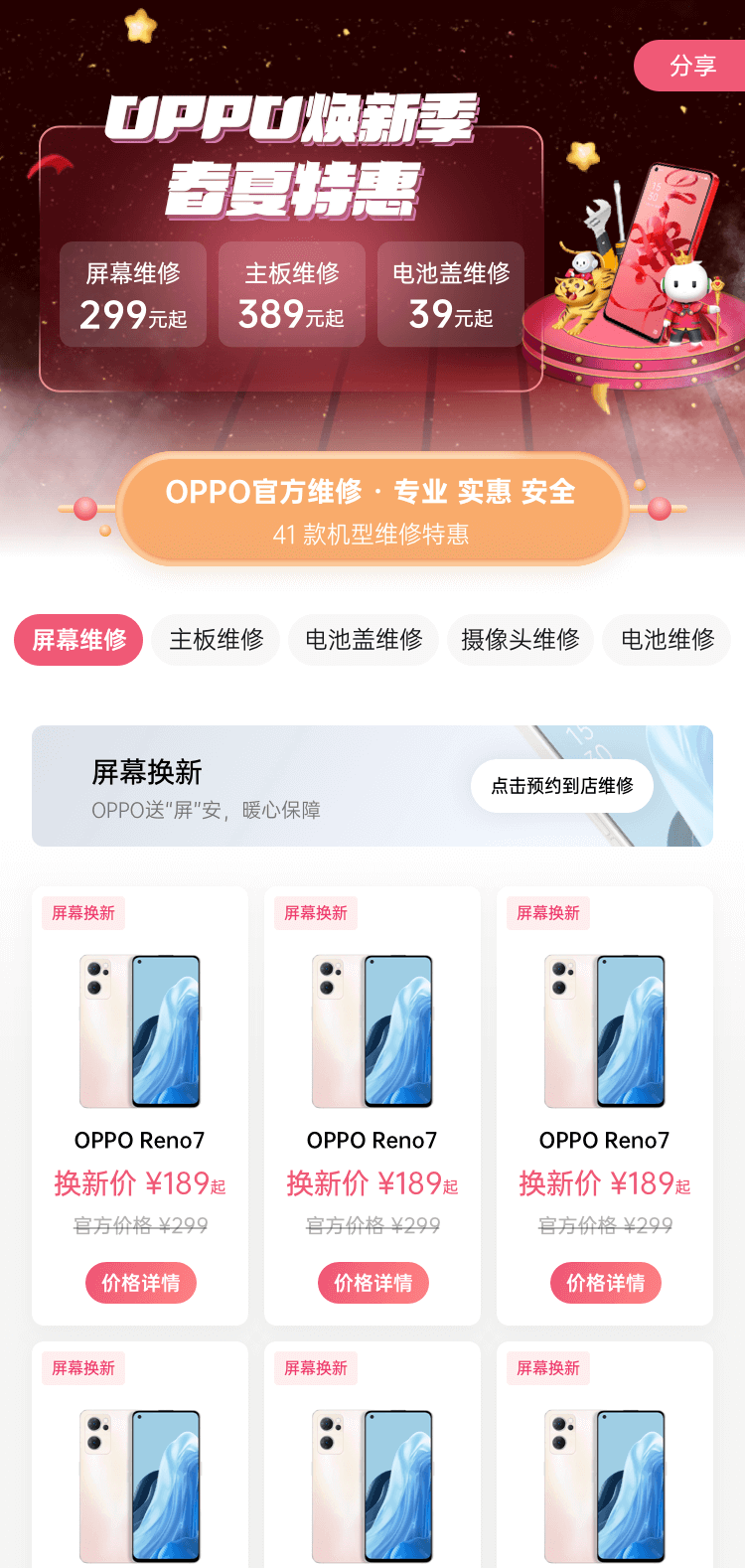
Task: Select the 屏幕维修 tab
Action: click(x=78, y=640)
